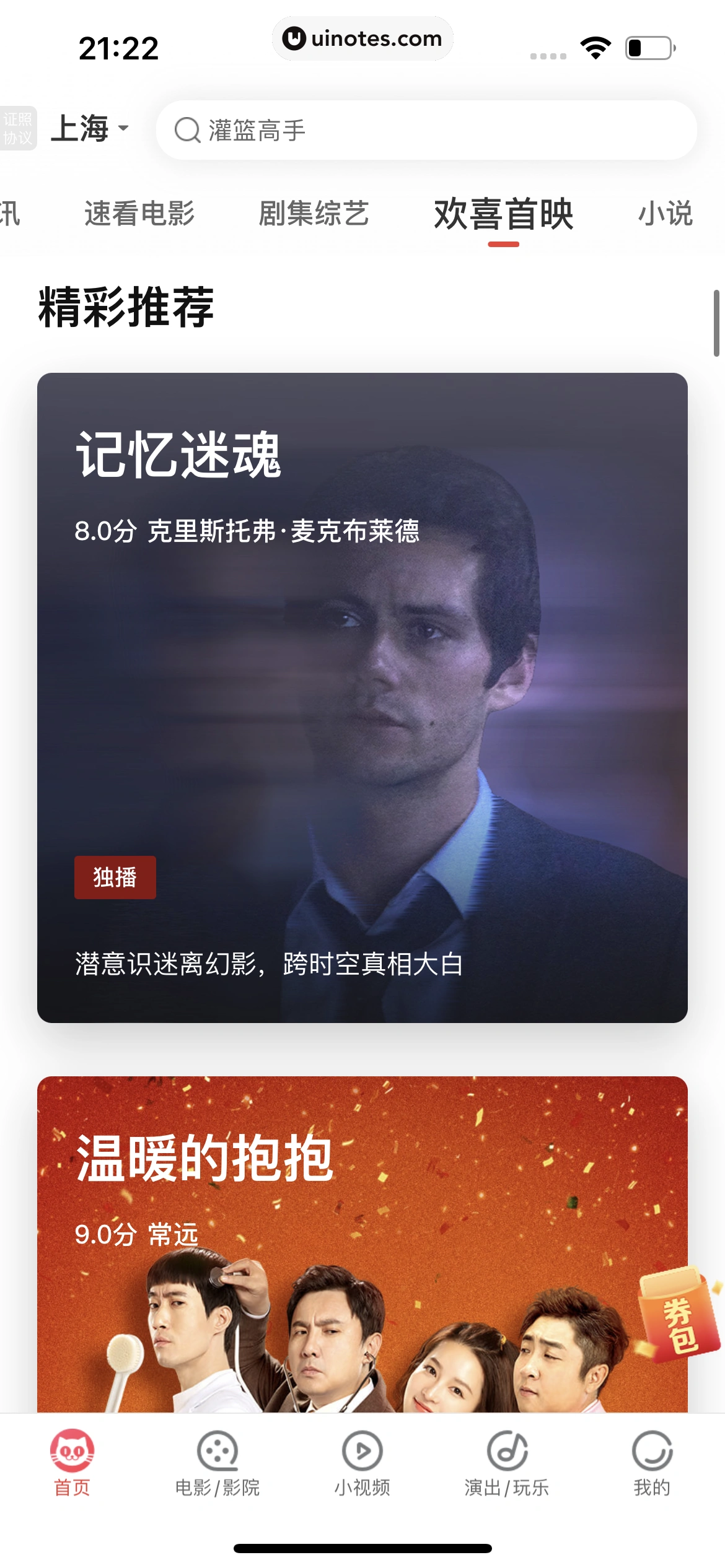Go to the 首页 home tab

[72, 1463]
